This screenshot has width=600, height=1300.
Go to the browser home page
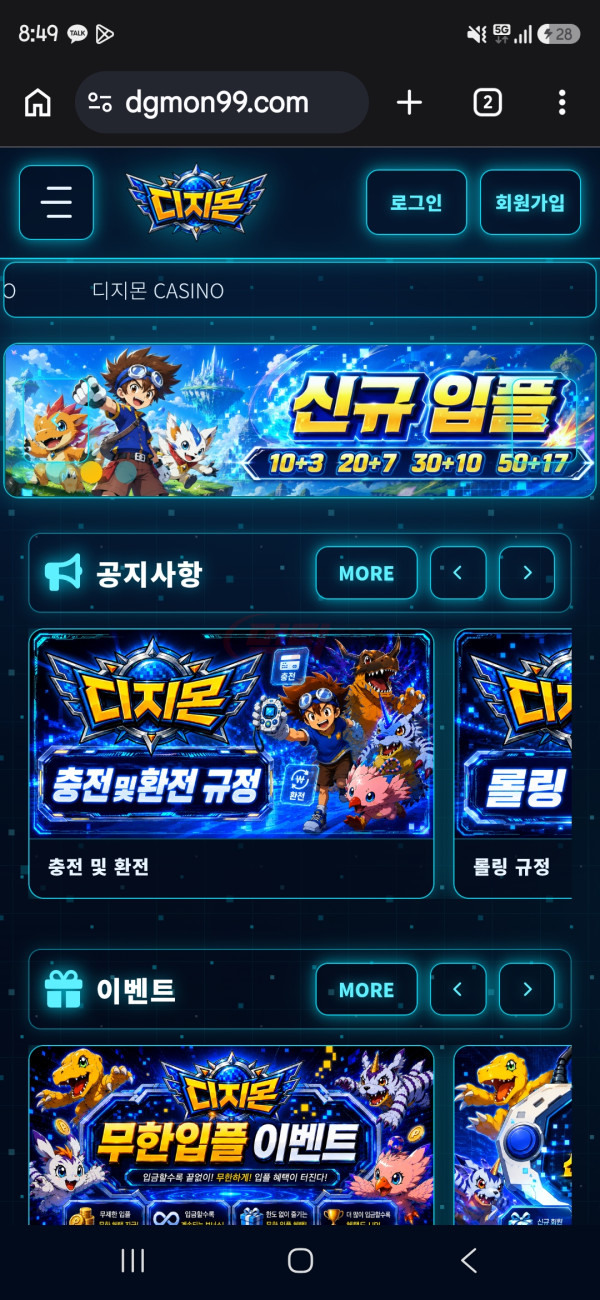38,102
